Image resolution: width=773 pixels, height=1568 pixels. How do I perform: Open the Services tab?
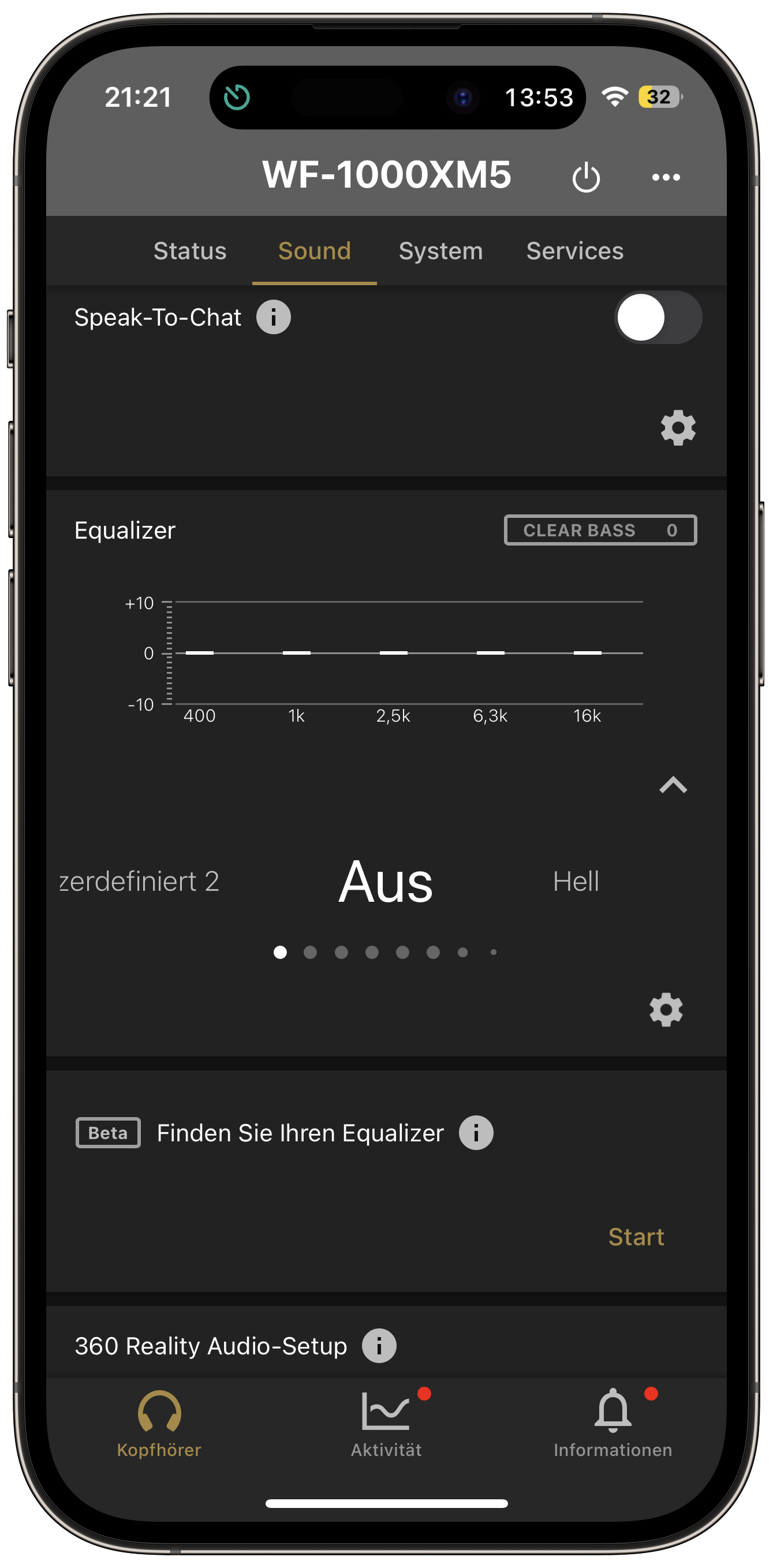pos(574,251)
